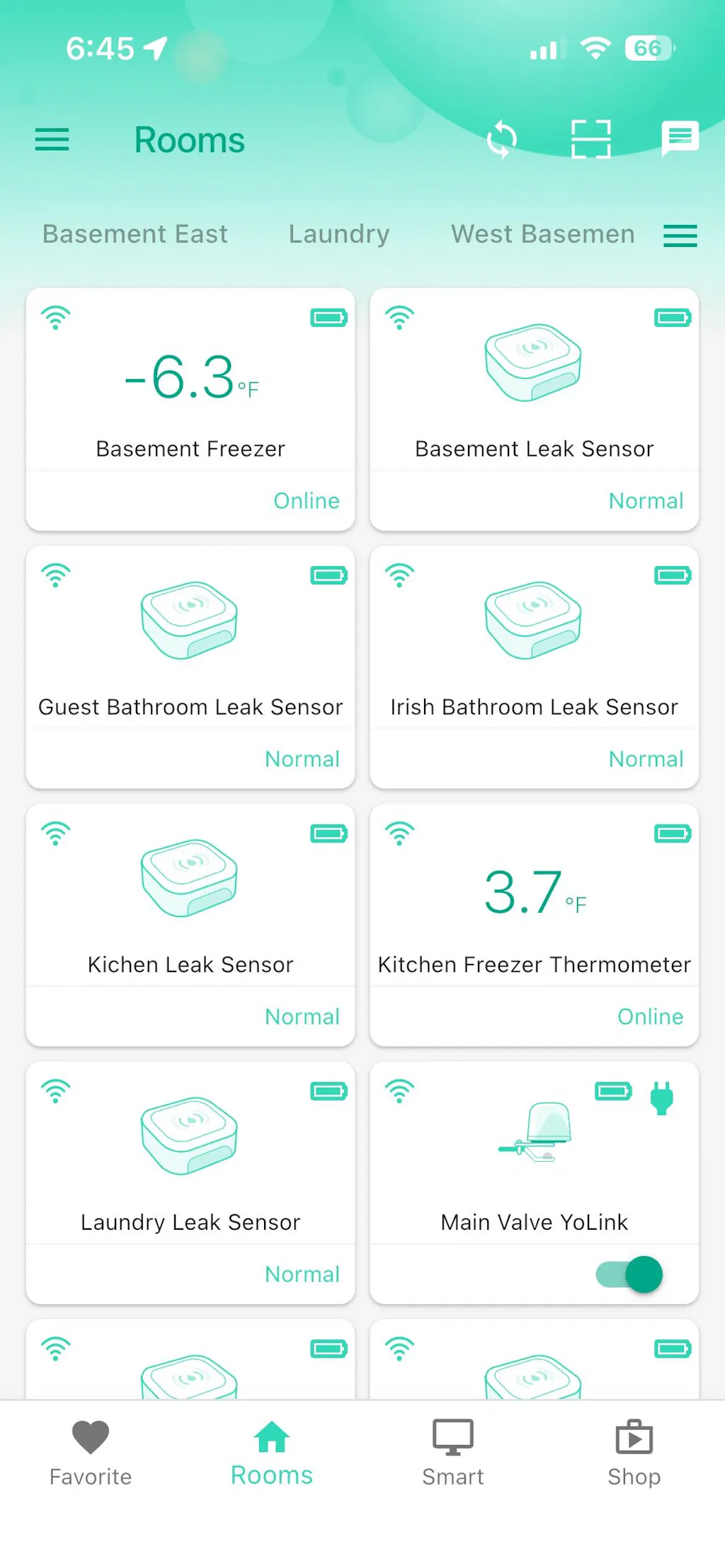The height and width of the screenshot is (1568, 725).
Task: Tap the refresh sync icon
Action: click(502, 139)
